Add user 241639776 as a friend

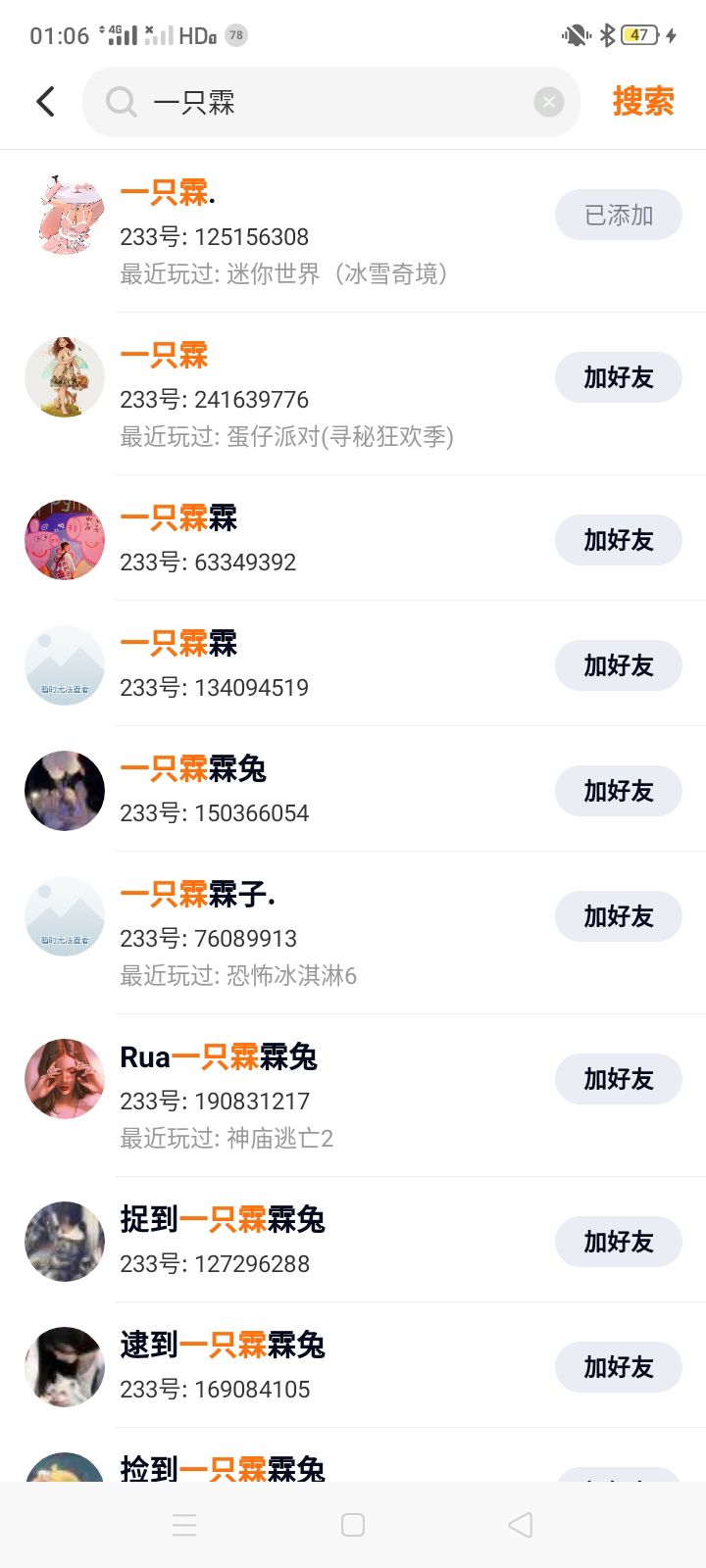pyautogui.click(x=619, y=378)
